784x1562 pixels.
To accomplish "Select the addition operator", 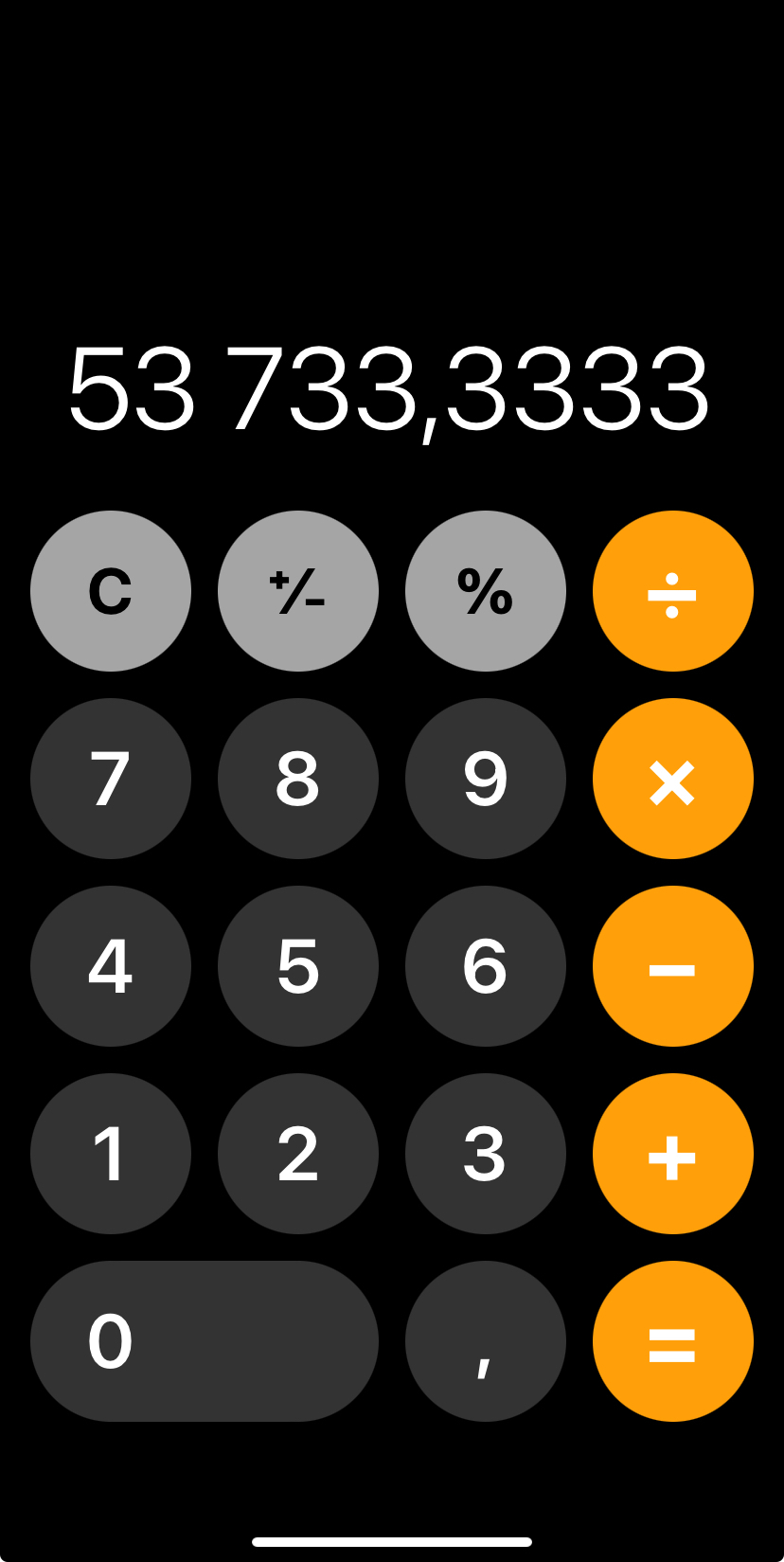I will pyautogui.click(x=673, y=1154).
